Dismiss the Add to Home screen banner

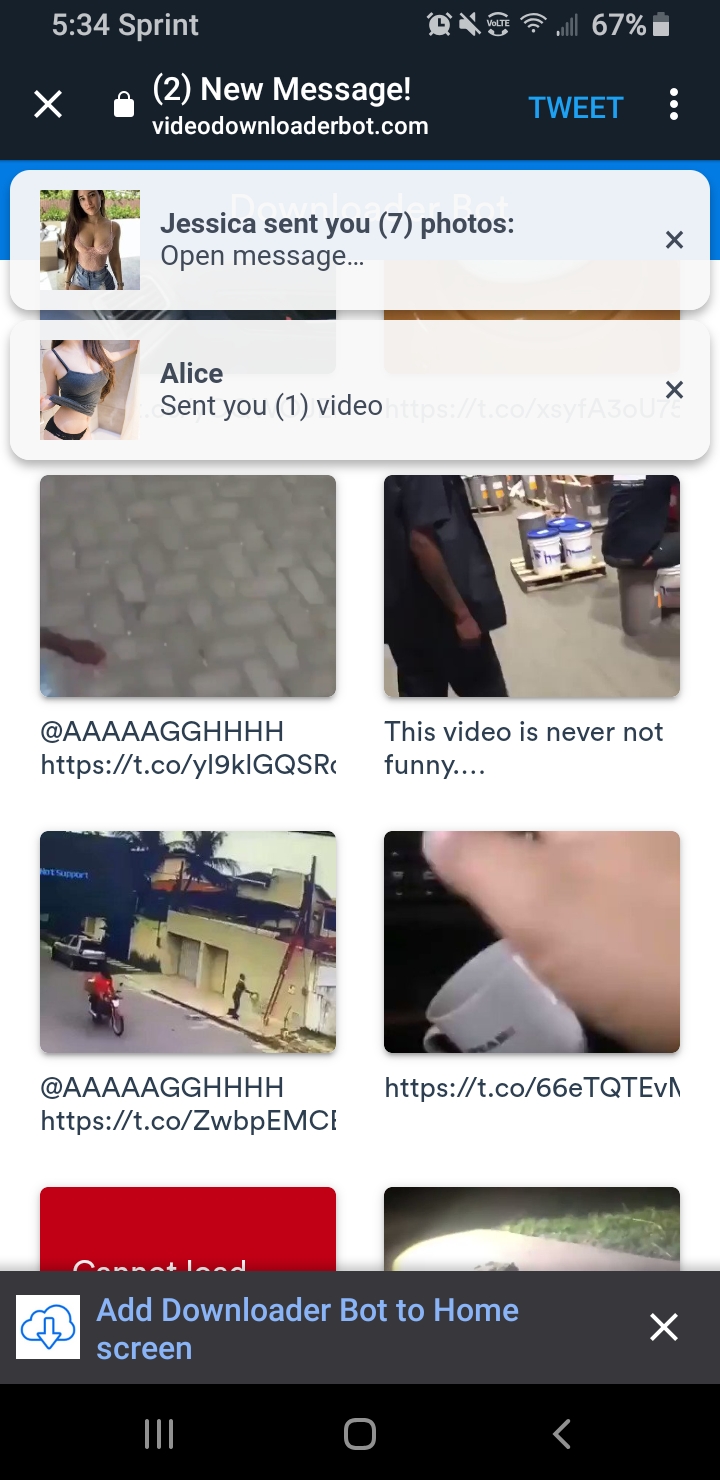click(x=664, y=1328)
